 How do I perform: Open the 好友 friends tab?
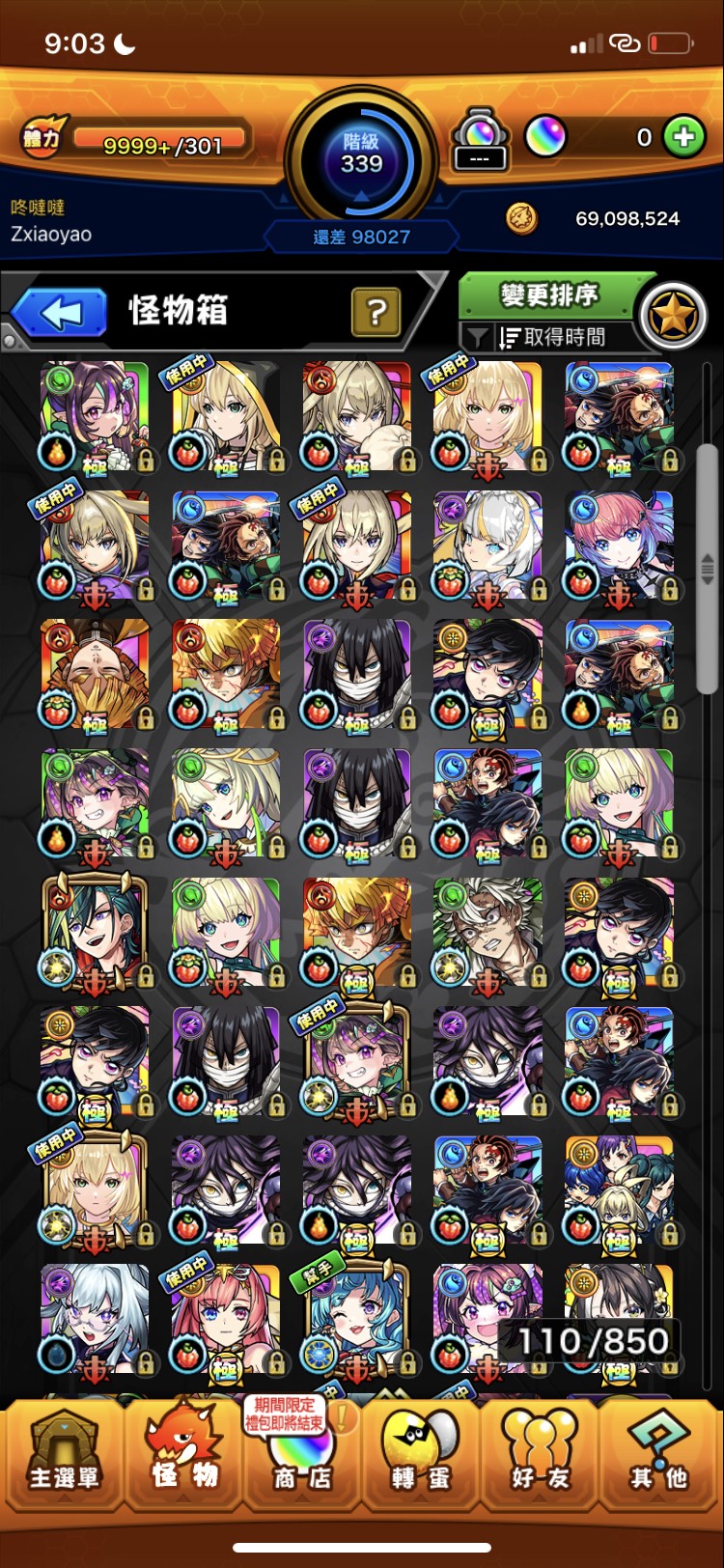pos(540,1453)
